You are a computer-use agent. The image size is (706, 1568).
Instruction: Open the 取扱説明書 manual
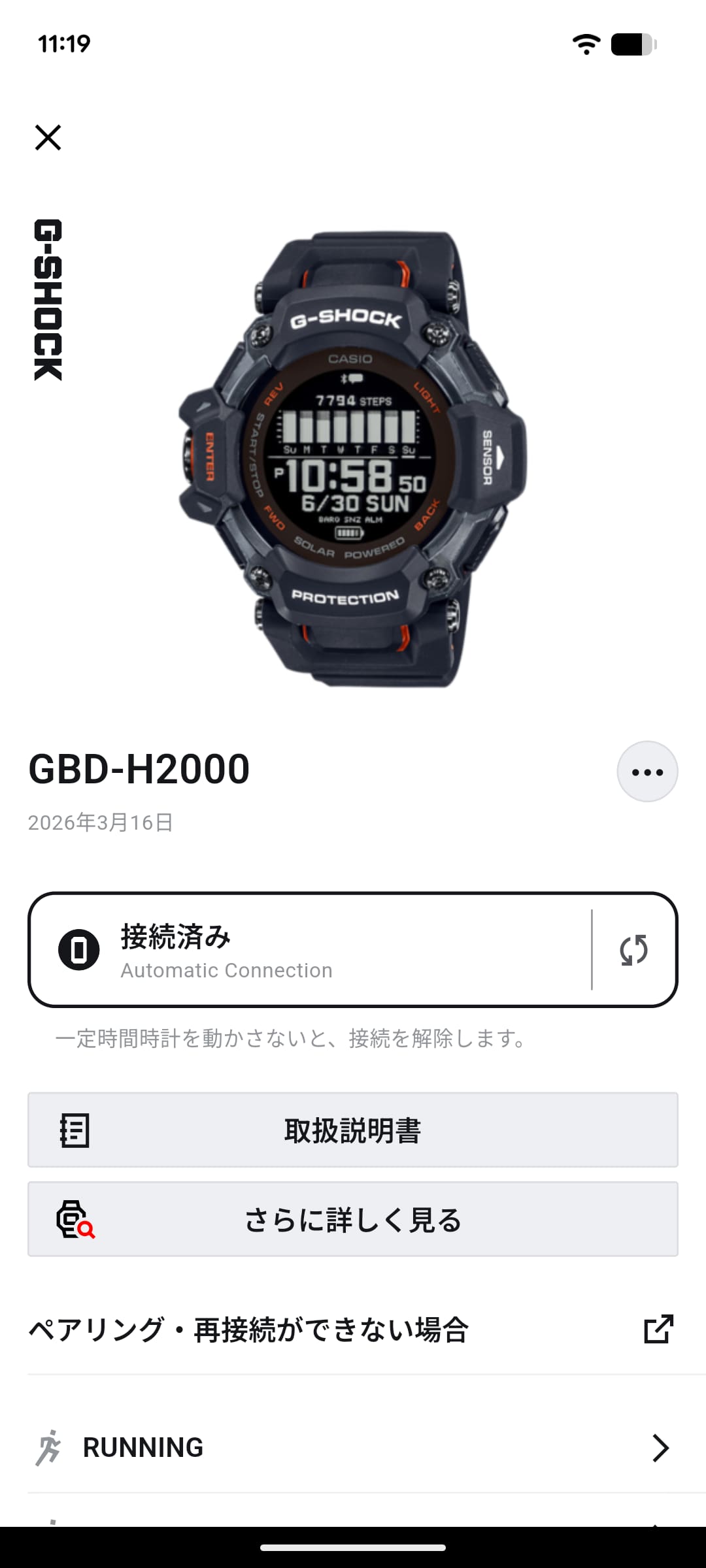pyautogui.click(x=352, y=1130)
